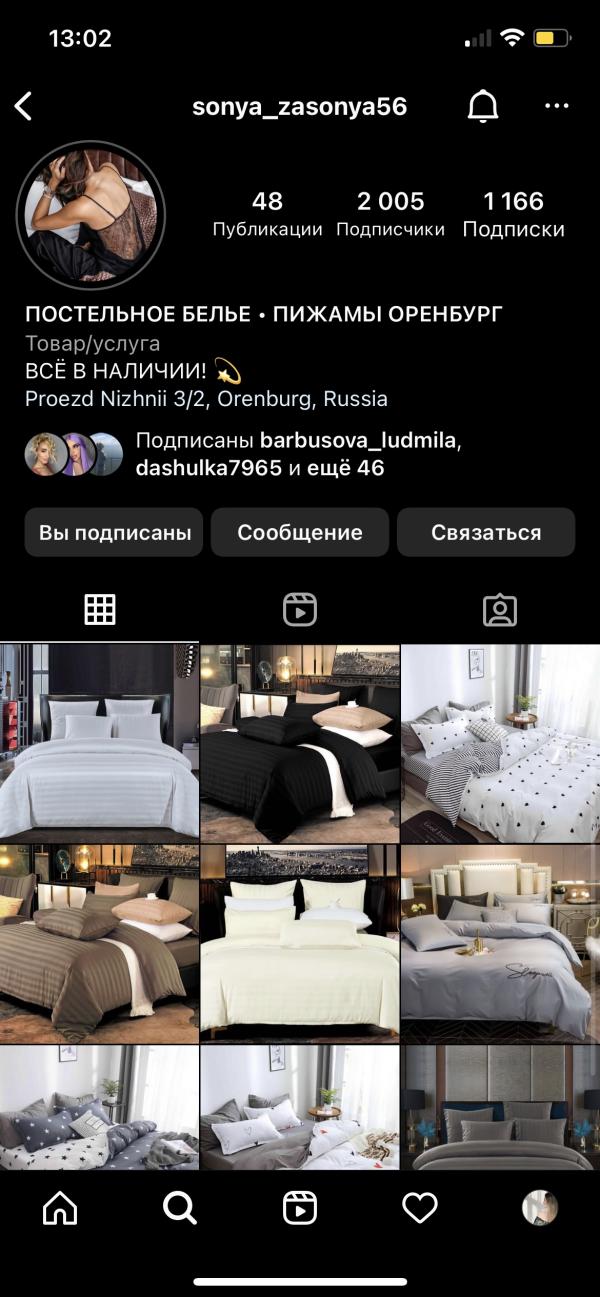Tap the Вы подписаны button
This screenshot has height=1297, width=600.
(114, 532)
